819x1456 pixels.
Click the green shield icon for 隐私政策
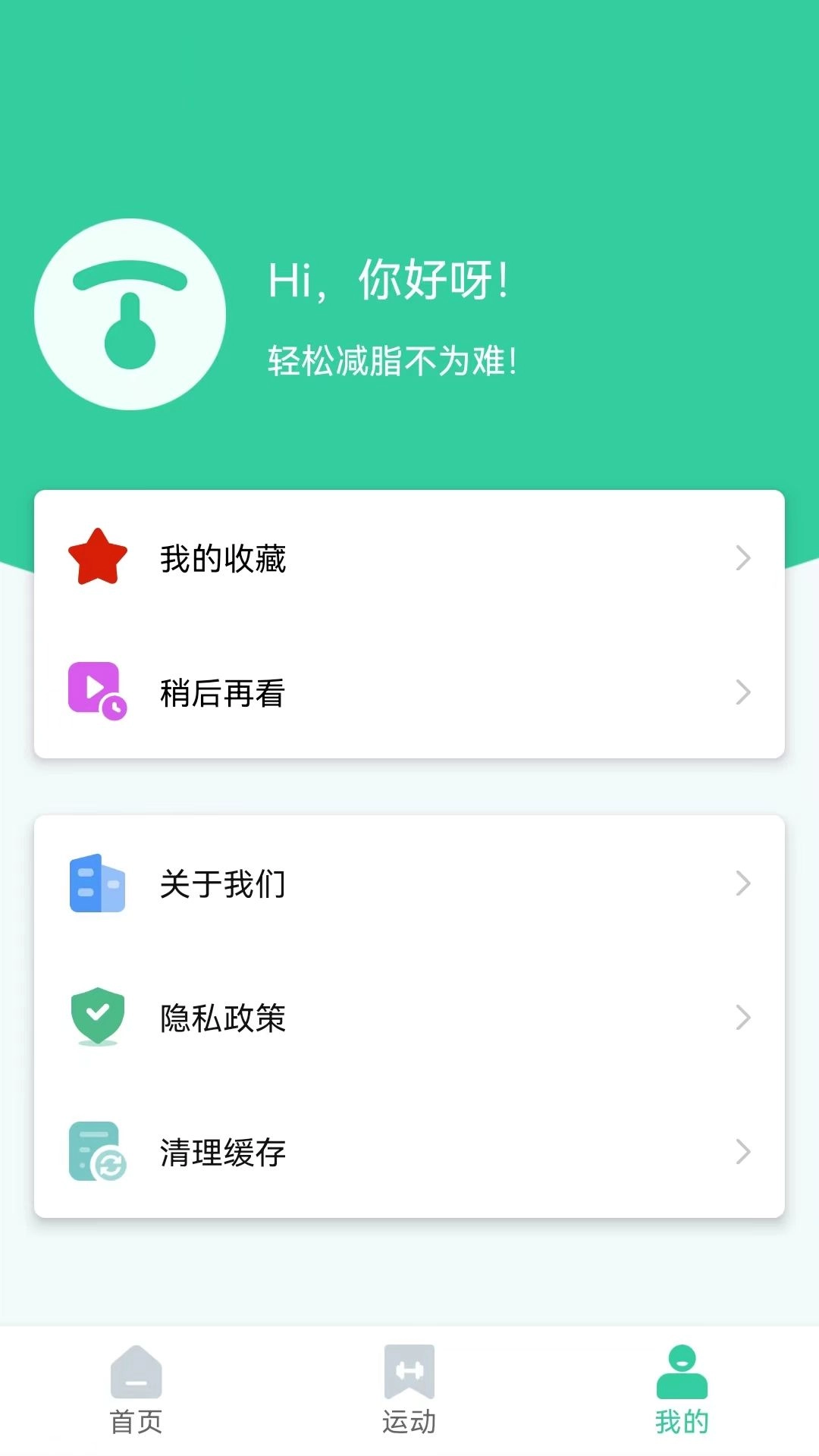click(96, 1018)
